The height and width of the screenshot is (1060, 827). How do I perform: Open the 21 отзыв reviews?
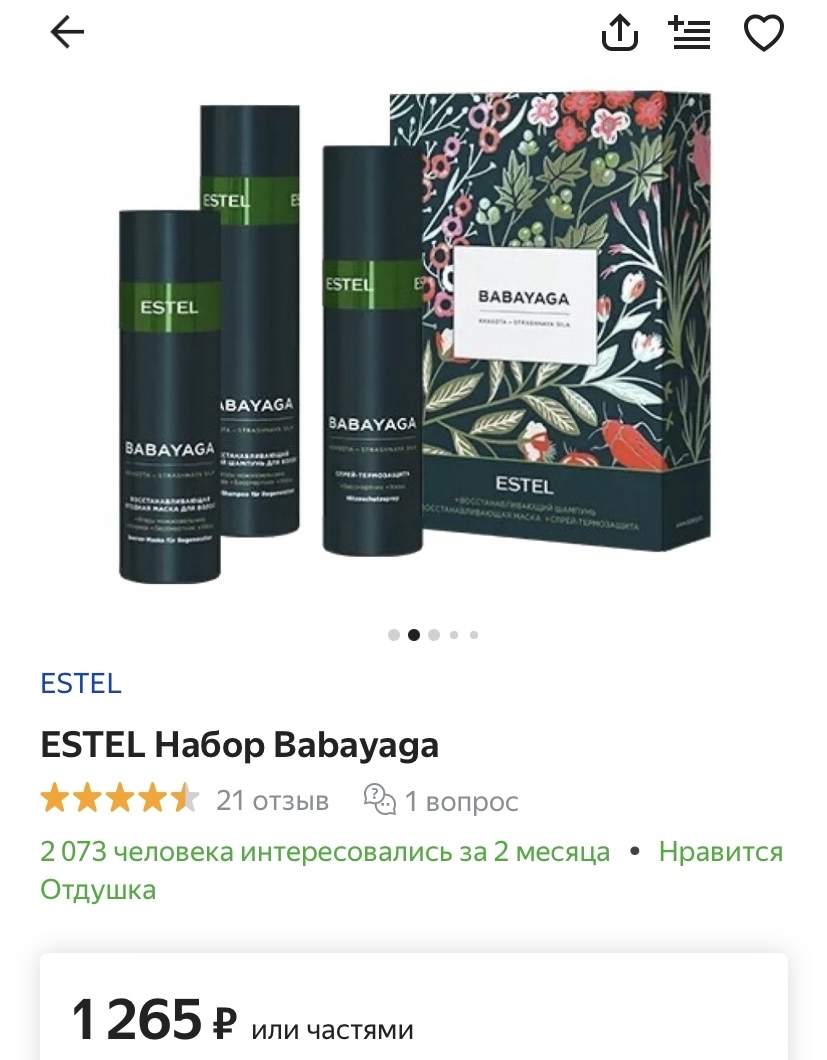[x=272, y=800]
